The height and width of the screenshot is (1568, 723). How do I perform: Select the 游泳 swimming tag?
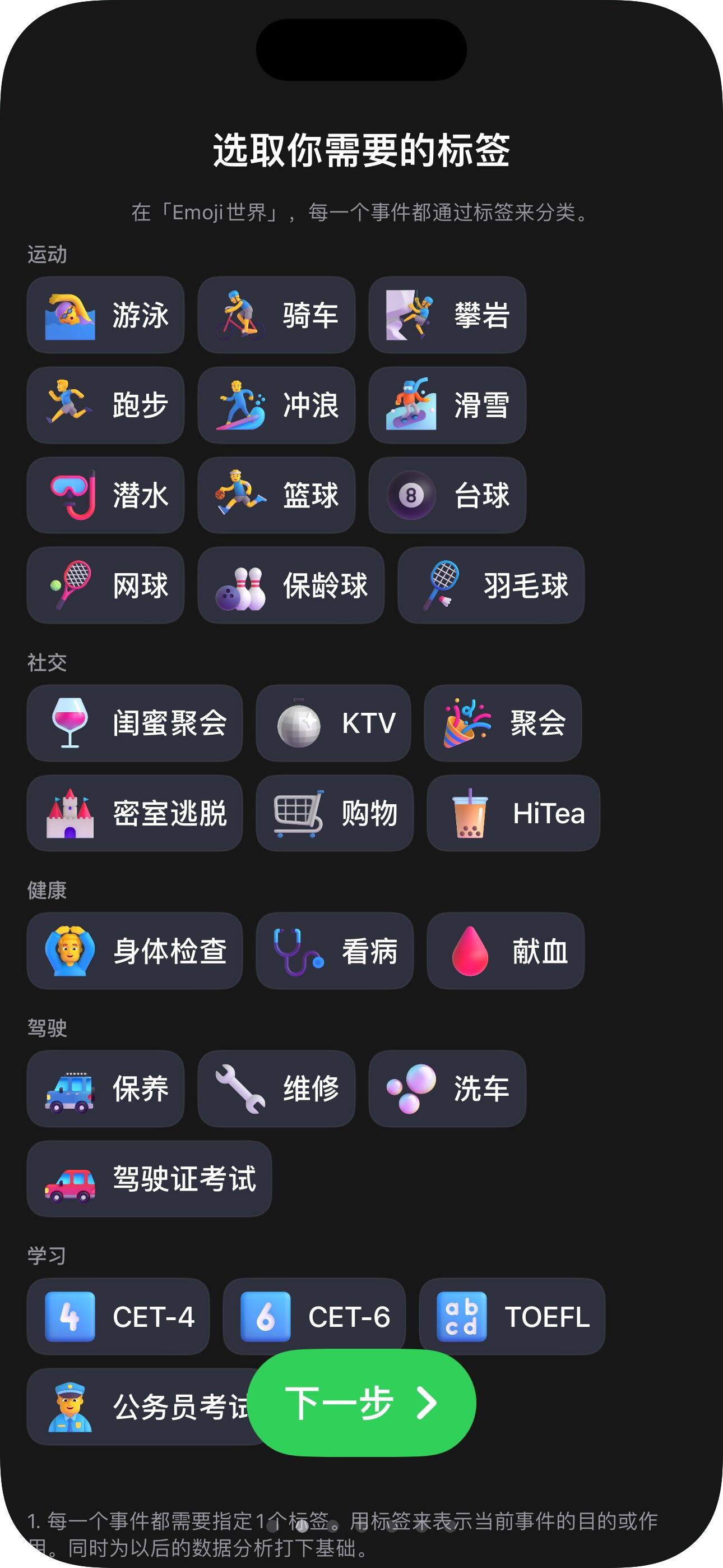point(105,315)
